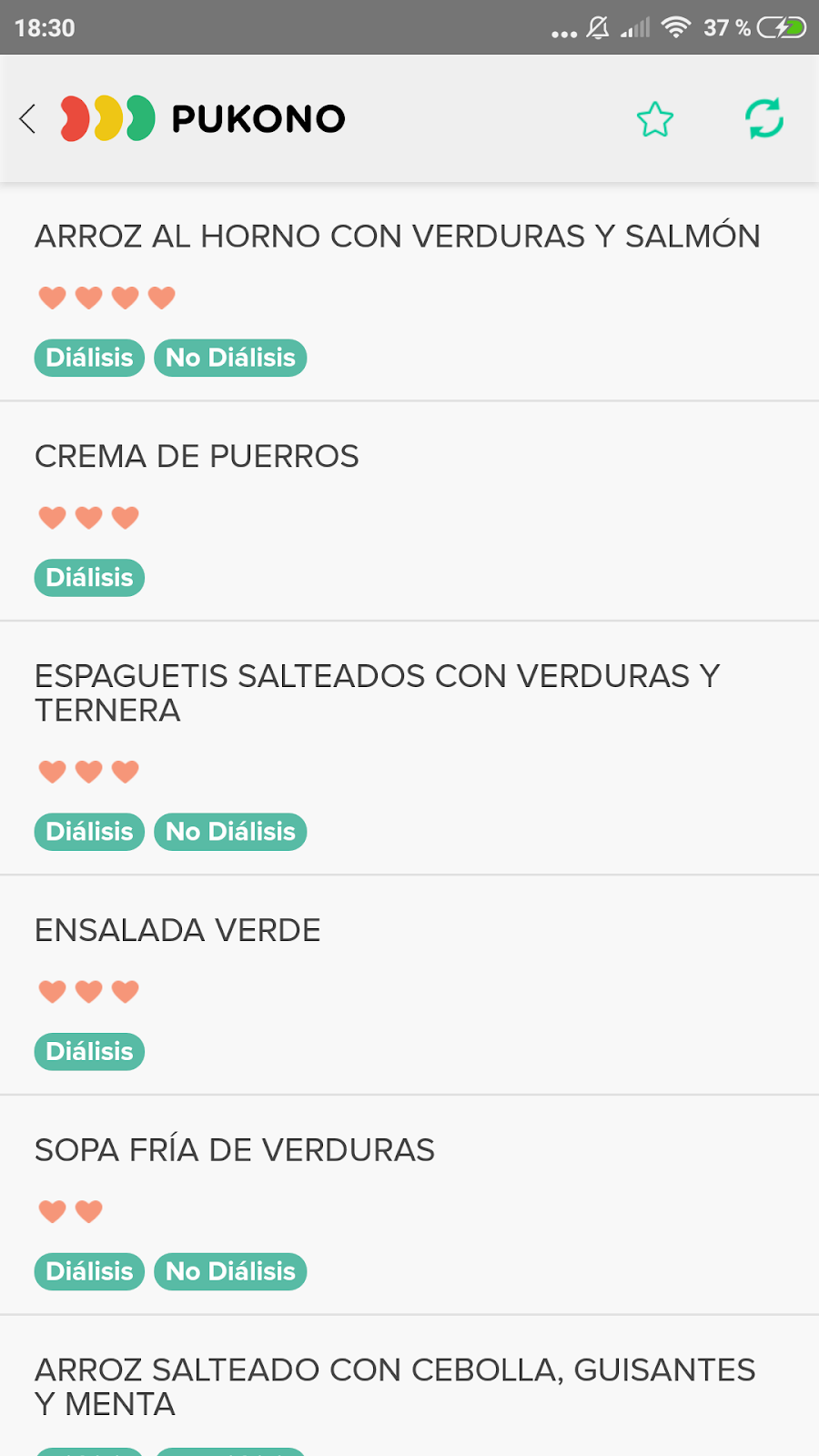Select the Crema de puerros recipe
Viewport: 819px width, 1456px height.
click(197, 457)
